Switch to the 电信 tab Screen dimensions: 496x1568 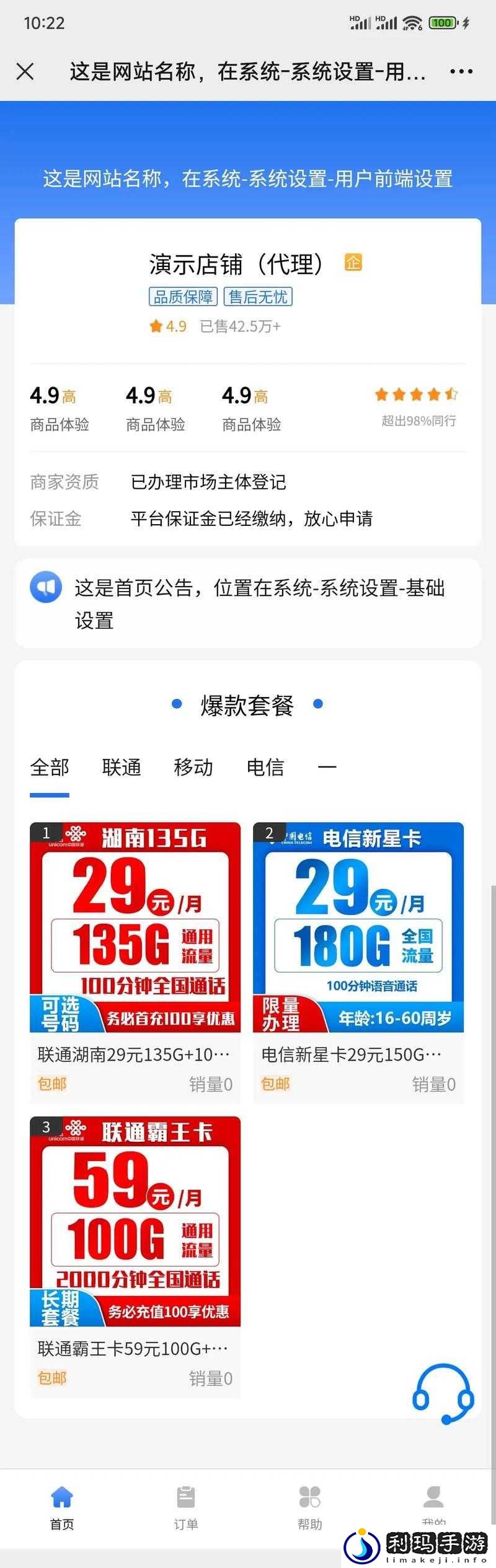click(265, 768)
